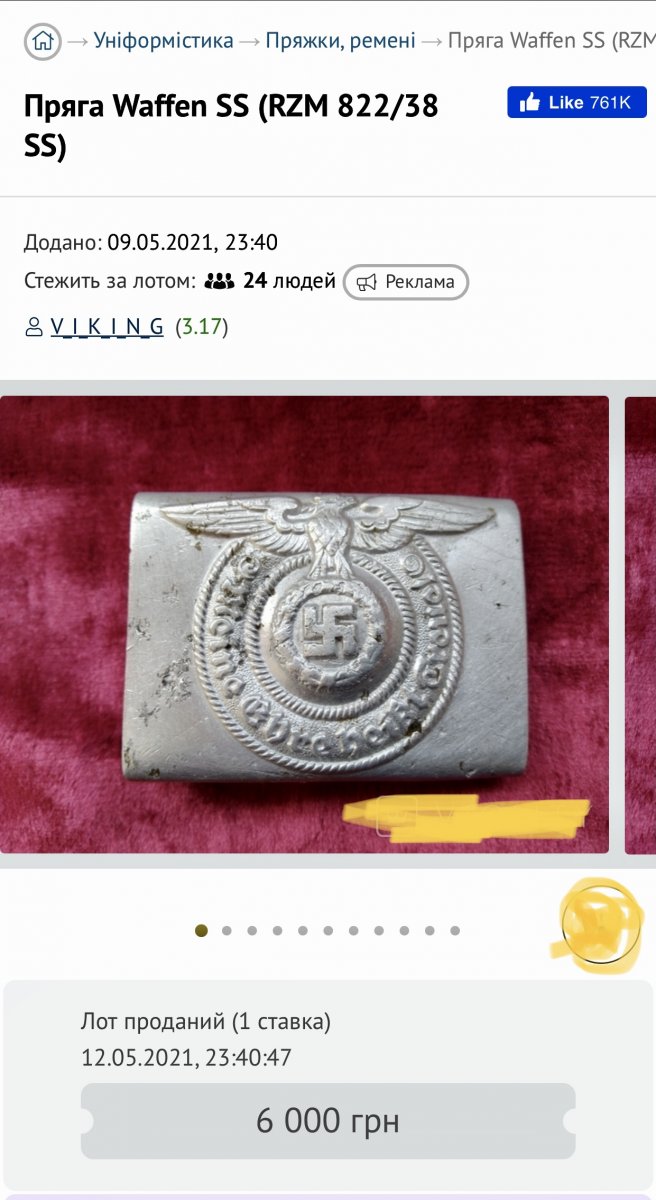
Task: Like the lot on Facebook
Action: (x=575, y=102)
